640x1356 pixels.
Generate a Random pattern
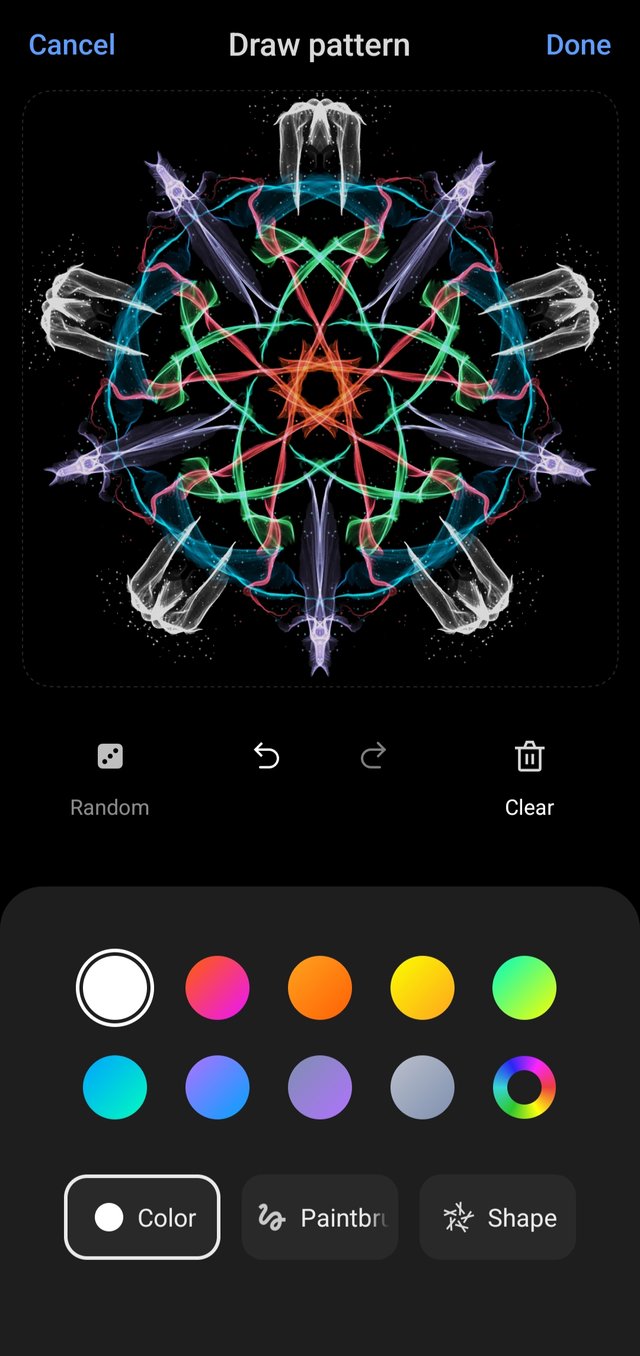[110, 777]
